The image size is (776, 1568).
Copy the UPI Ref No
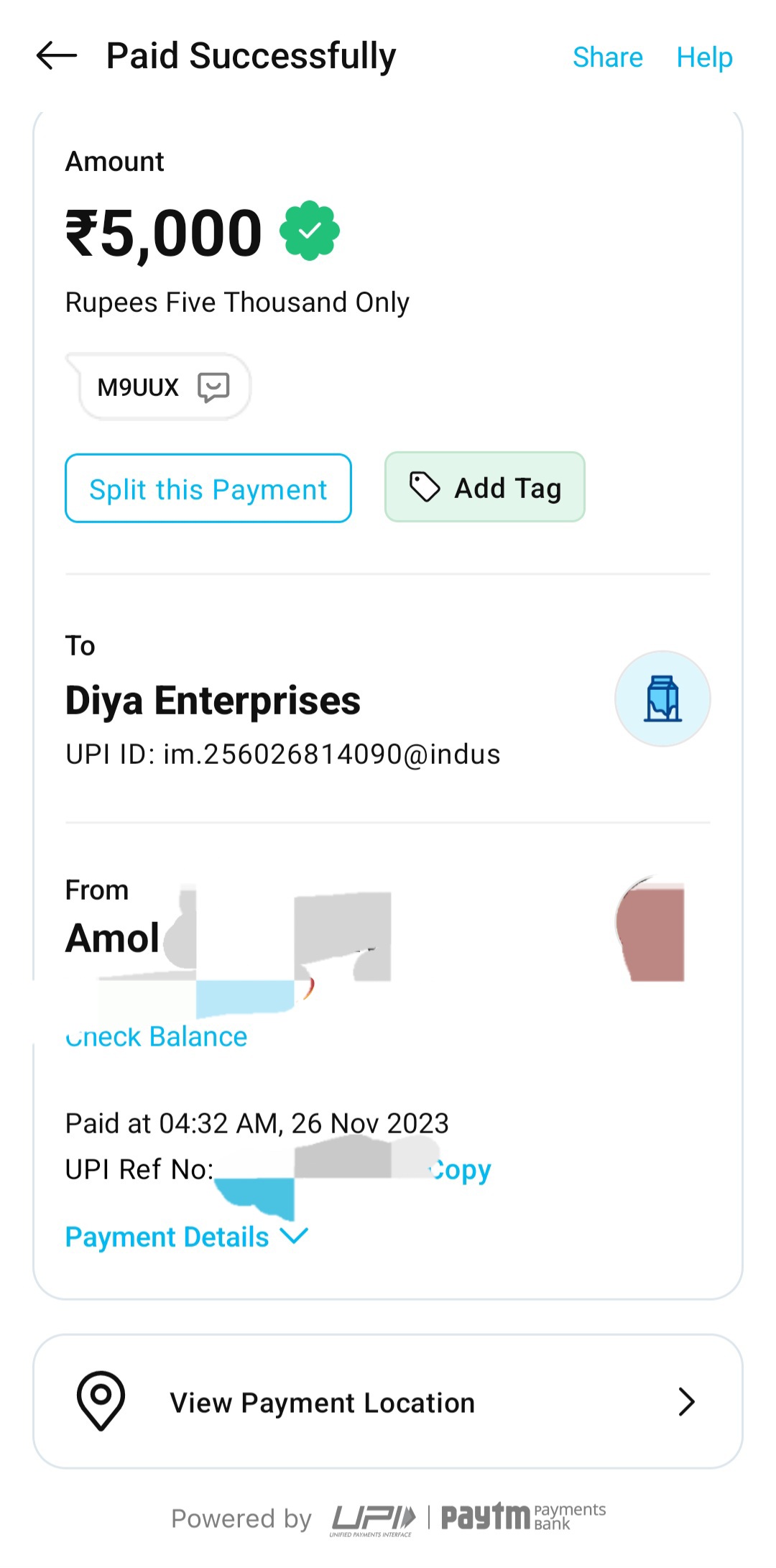[463, 1170]
